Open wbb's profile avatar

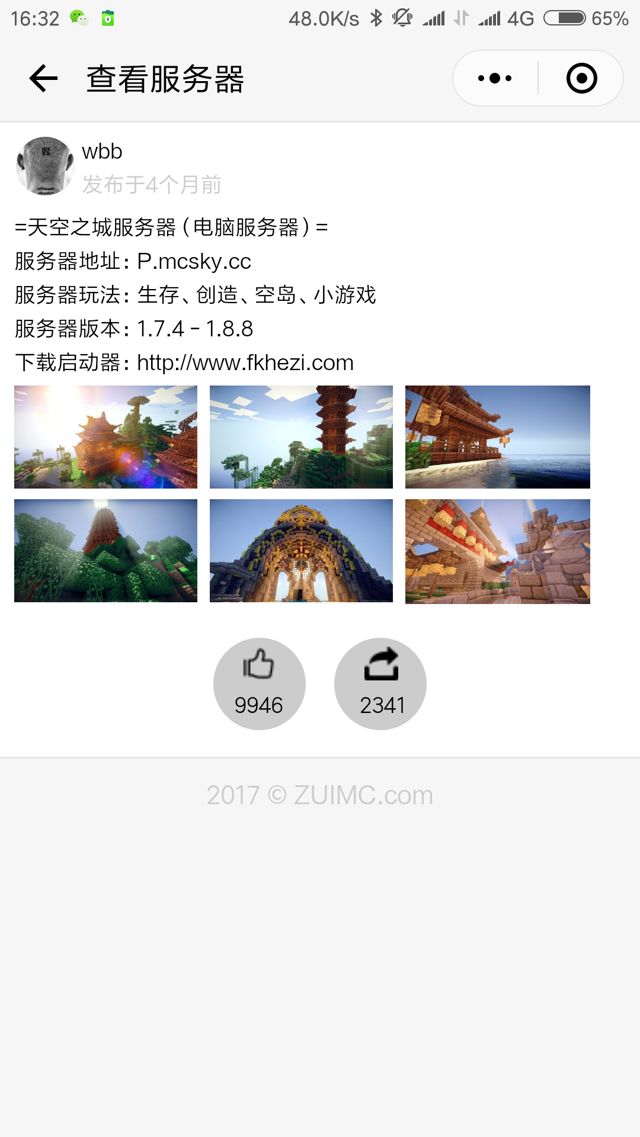click(x=45, y=166)
